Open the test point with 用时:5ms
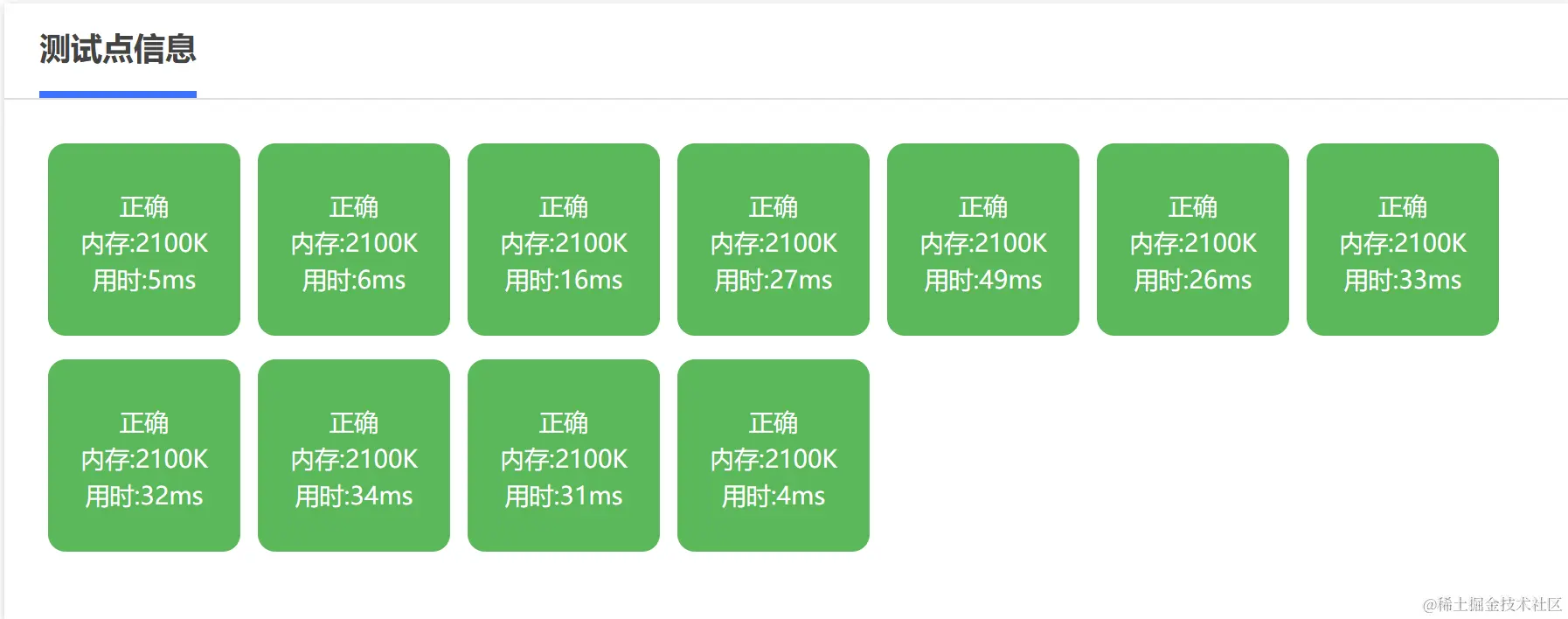 pyautogui.click(x=144, y=240)
